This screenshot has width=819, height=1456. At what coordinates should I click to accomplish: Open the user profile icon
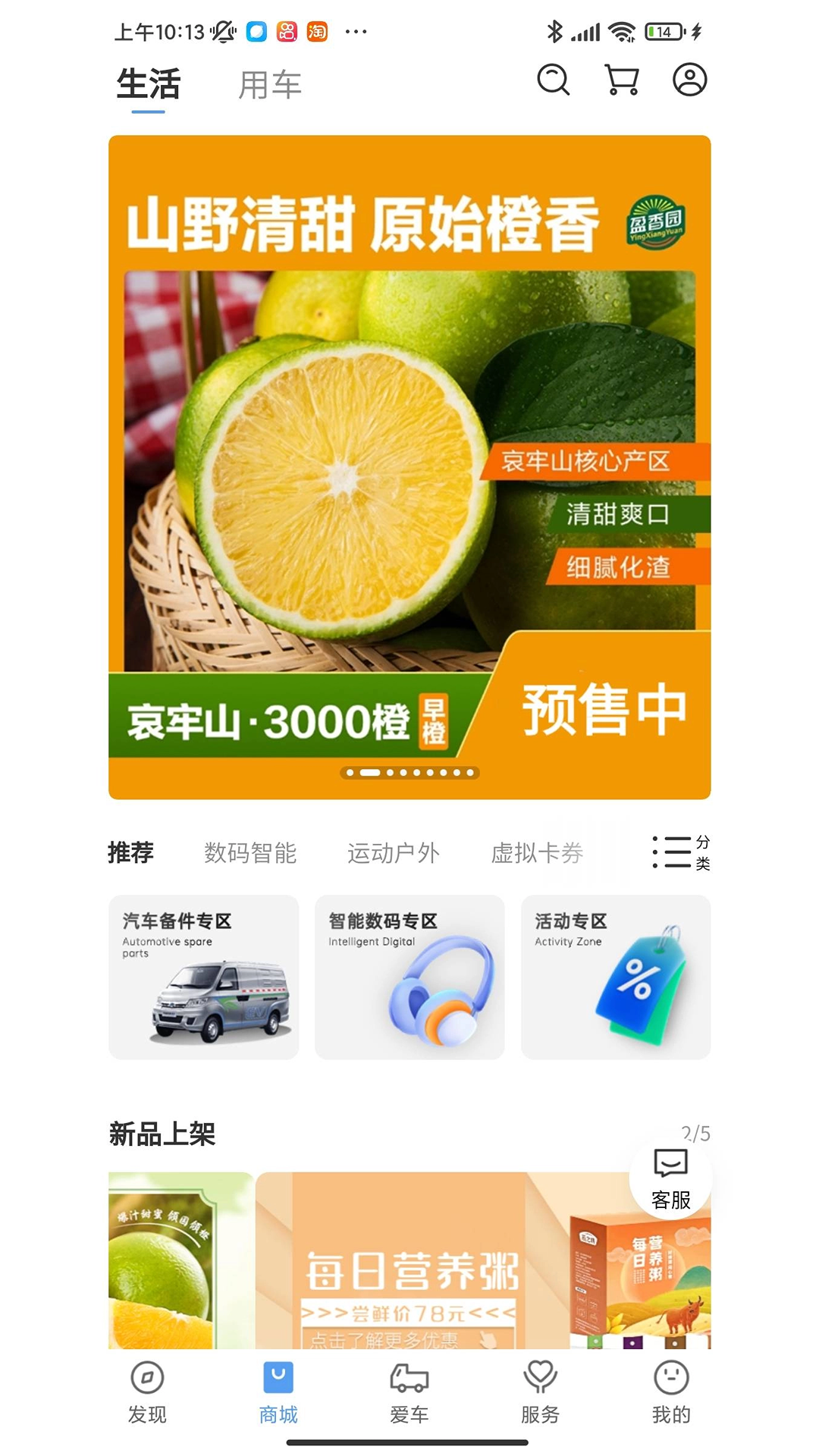point(689,80)
